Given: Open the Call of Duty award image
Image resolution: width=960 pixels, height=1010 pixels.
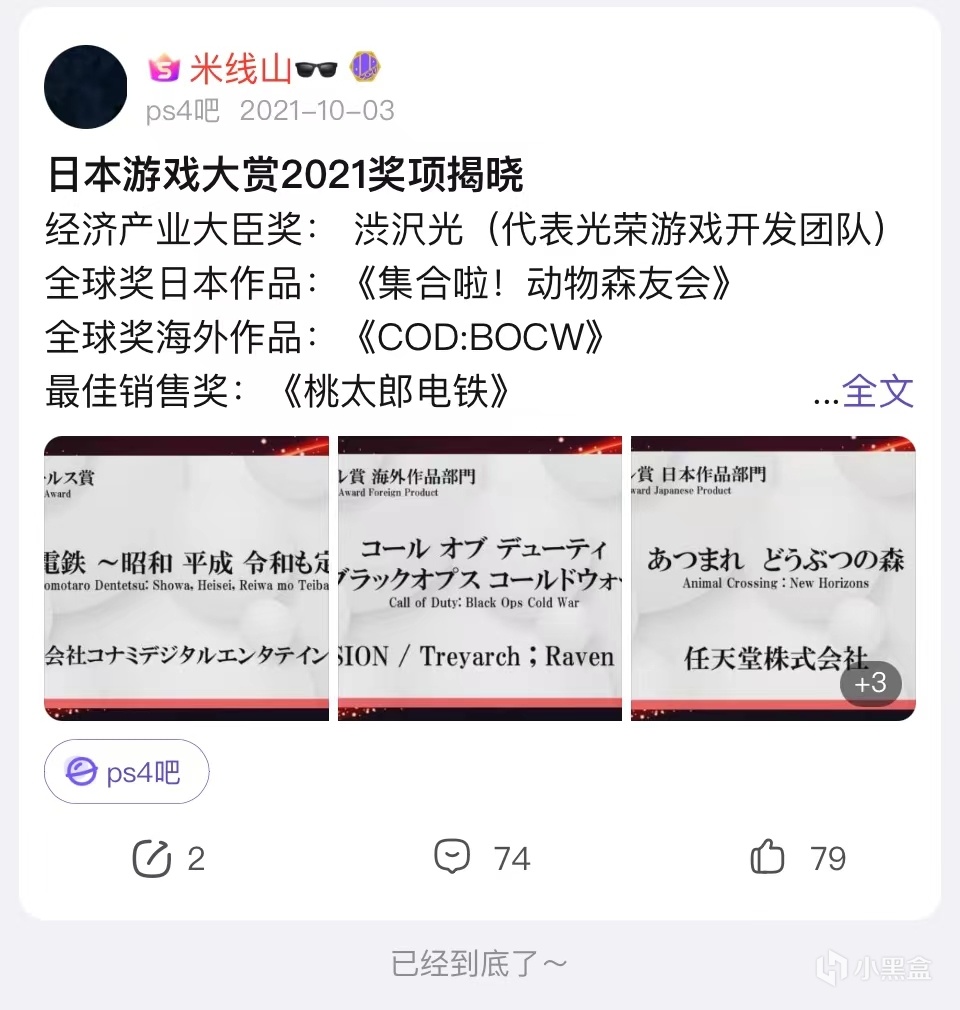Looking at the screenshot, I should 480,578.
